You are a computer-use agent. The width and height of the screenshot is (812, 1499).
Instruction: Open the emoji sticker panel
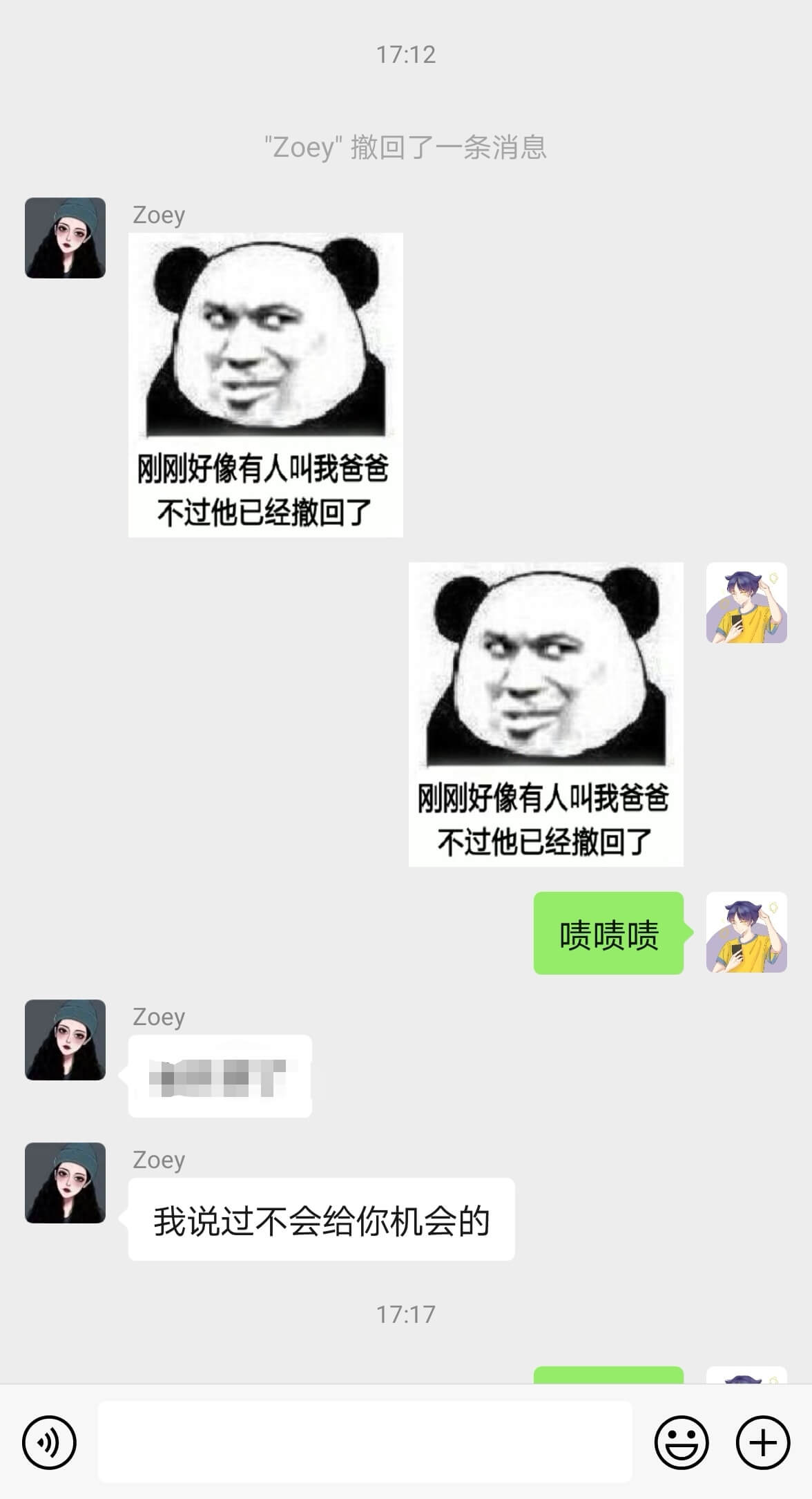click(681, 1442)
